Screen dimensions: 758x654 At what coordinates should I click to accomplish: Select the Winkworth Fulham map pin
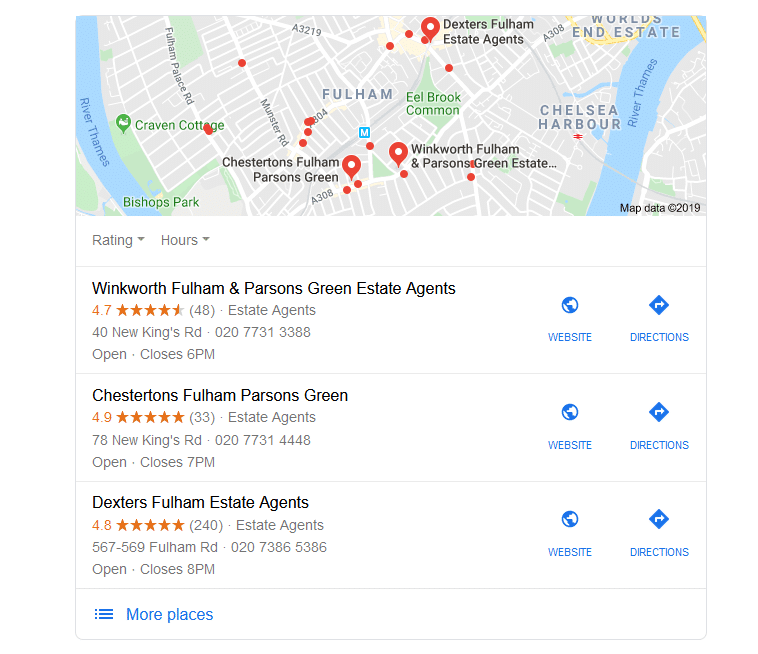point(398,153)
